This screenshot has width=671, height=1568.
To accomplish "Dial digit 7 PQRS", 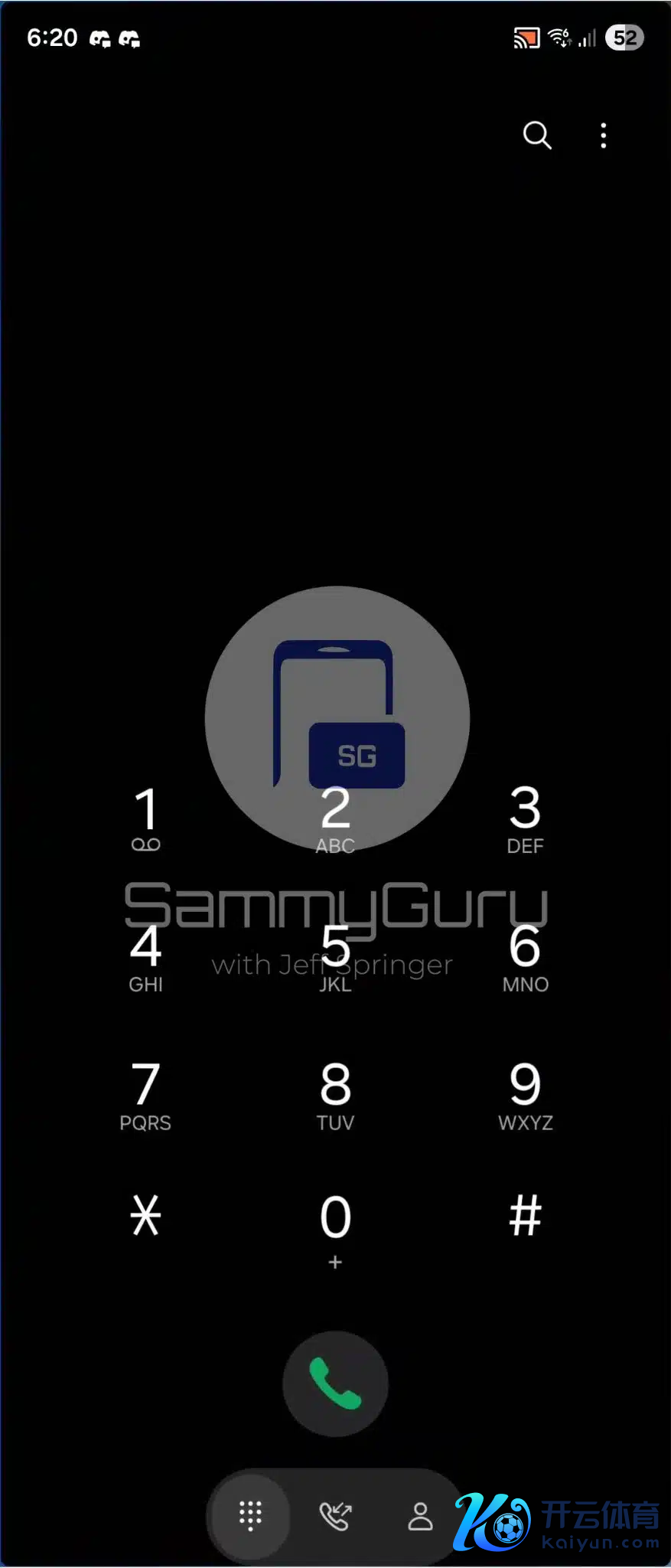I will pos(145,1095).
